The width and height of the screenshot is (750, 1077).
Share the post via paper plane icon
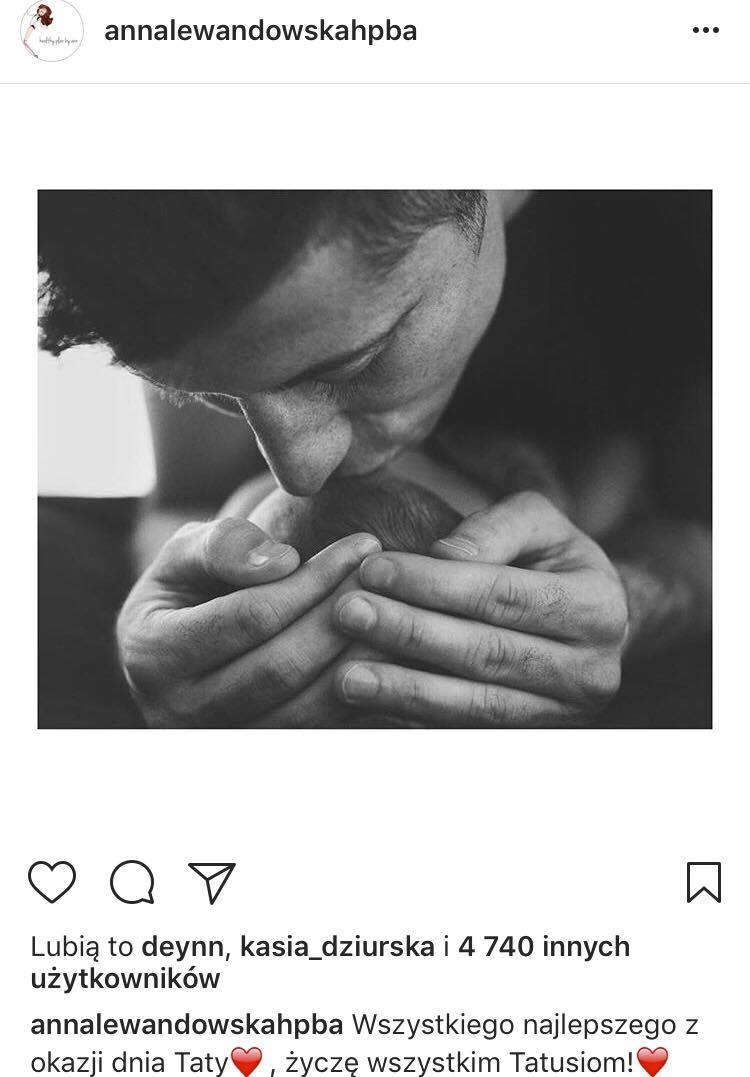tap(212, 882)
